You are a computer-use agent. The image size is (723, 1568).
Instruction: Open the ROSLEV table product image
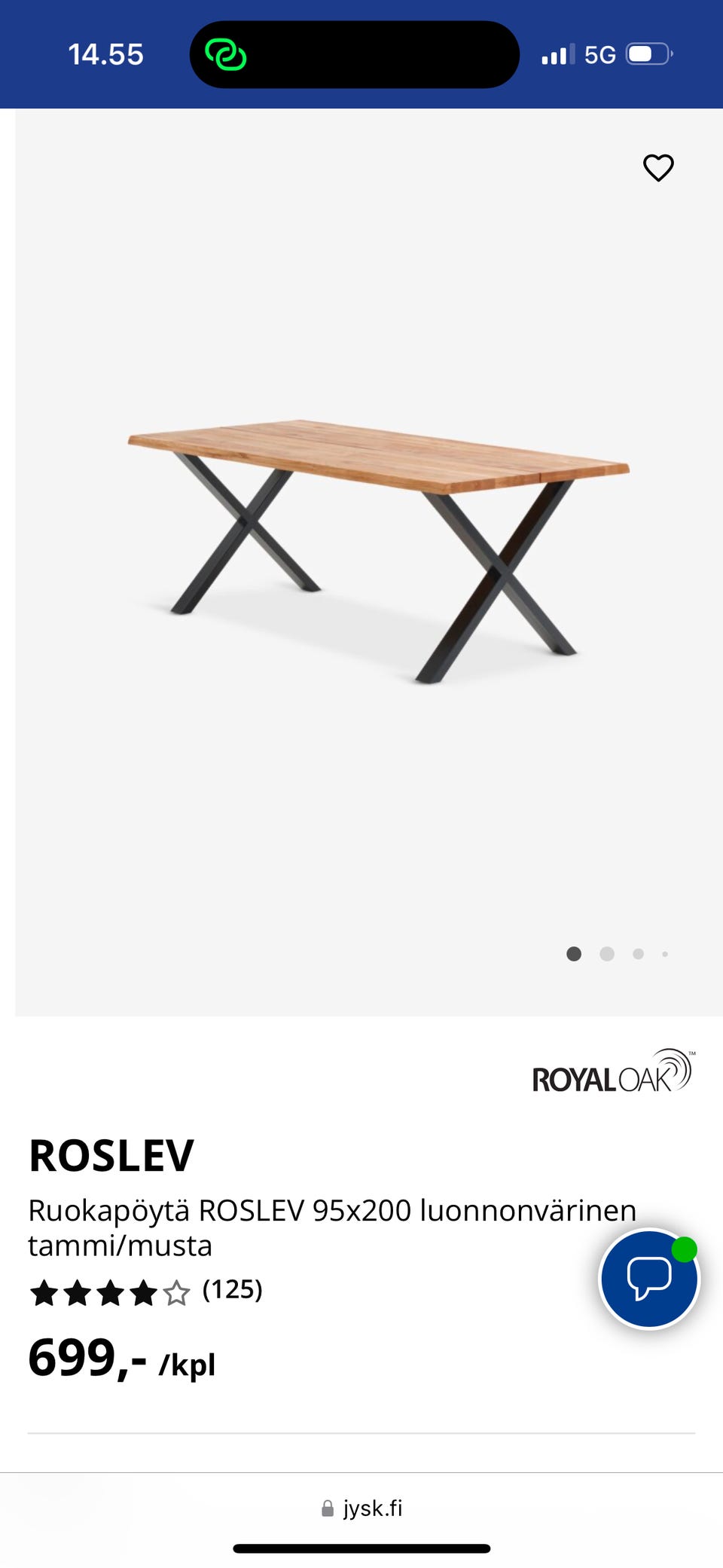[x=377, y=550]
